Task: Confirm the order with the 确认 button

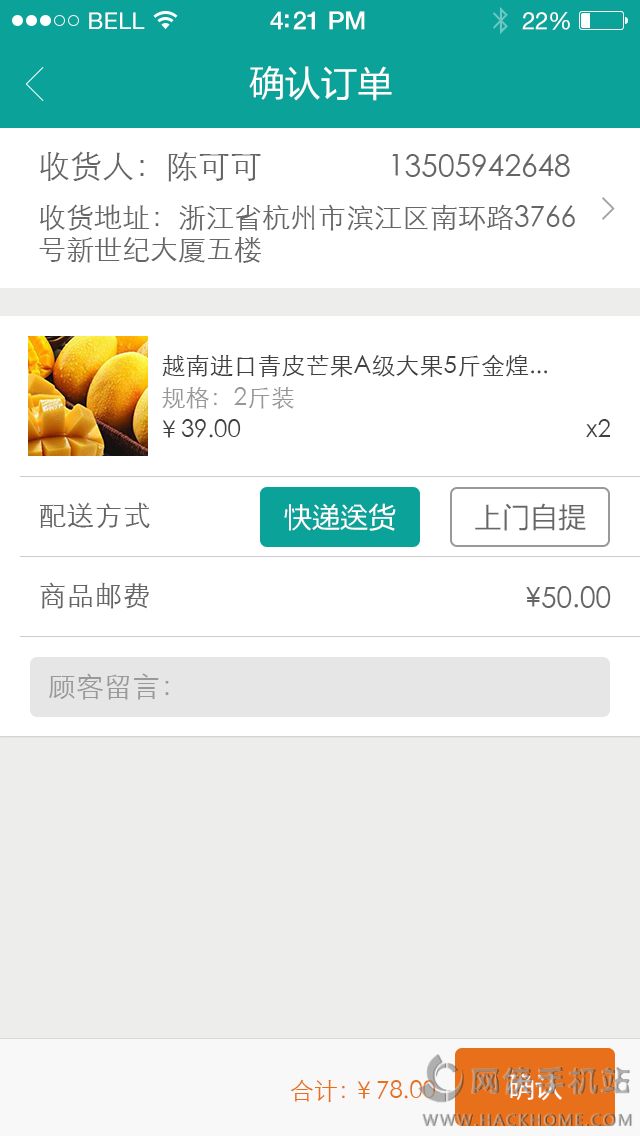Action: pyautogui.click(x=535, y=1086)
